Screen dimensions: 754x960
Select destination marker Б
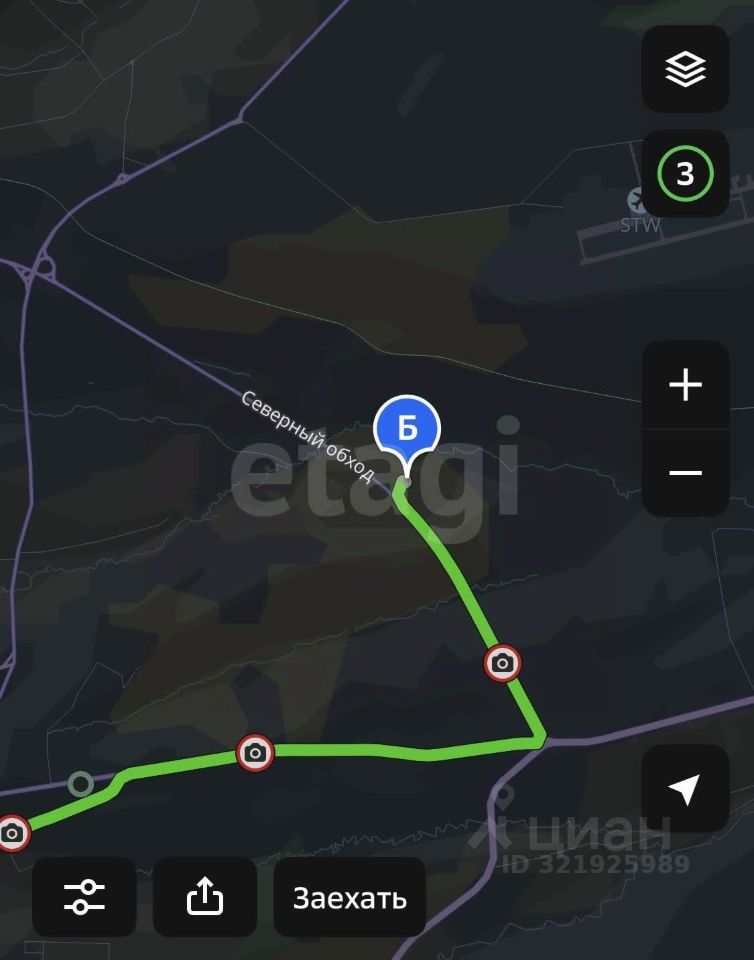(407, 430)
